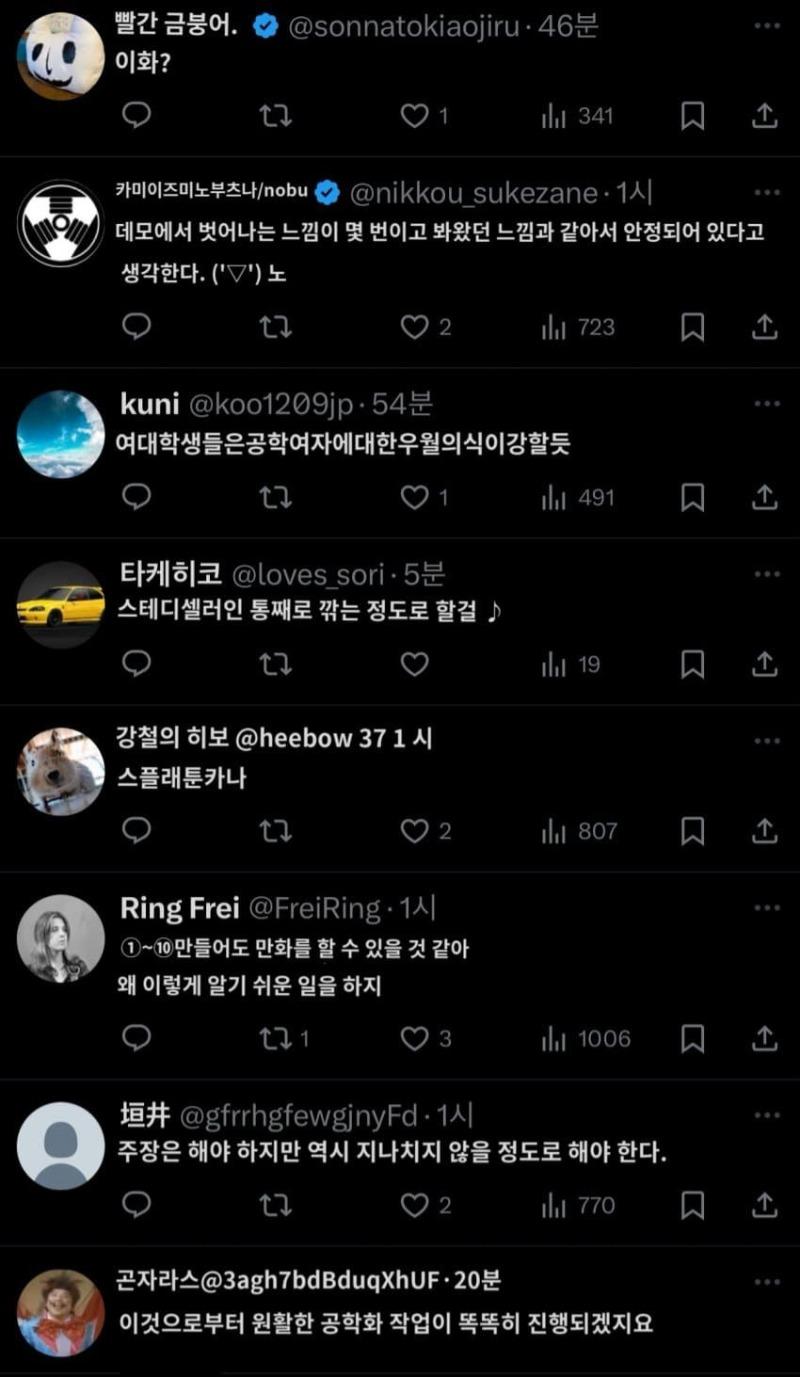Open the @nikkou_sukezane profile avatar
800x1377 pixels.
click(61, 222)
